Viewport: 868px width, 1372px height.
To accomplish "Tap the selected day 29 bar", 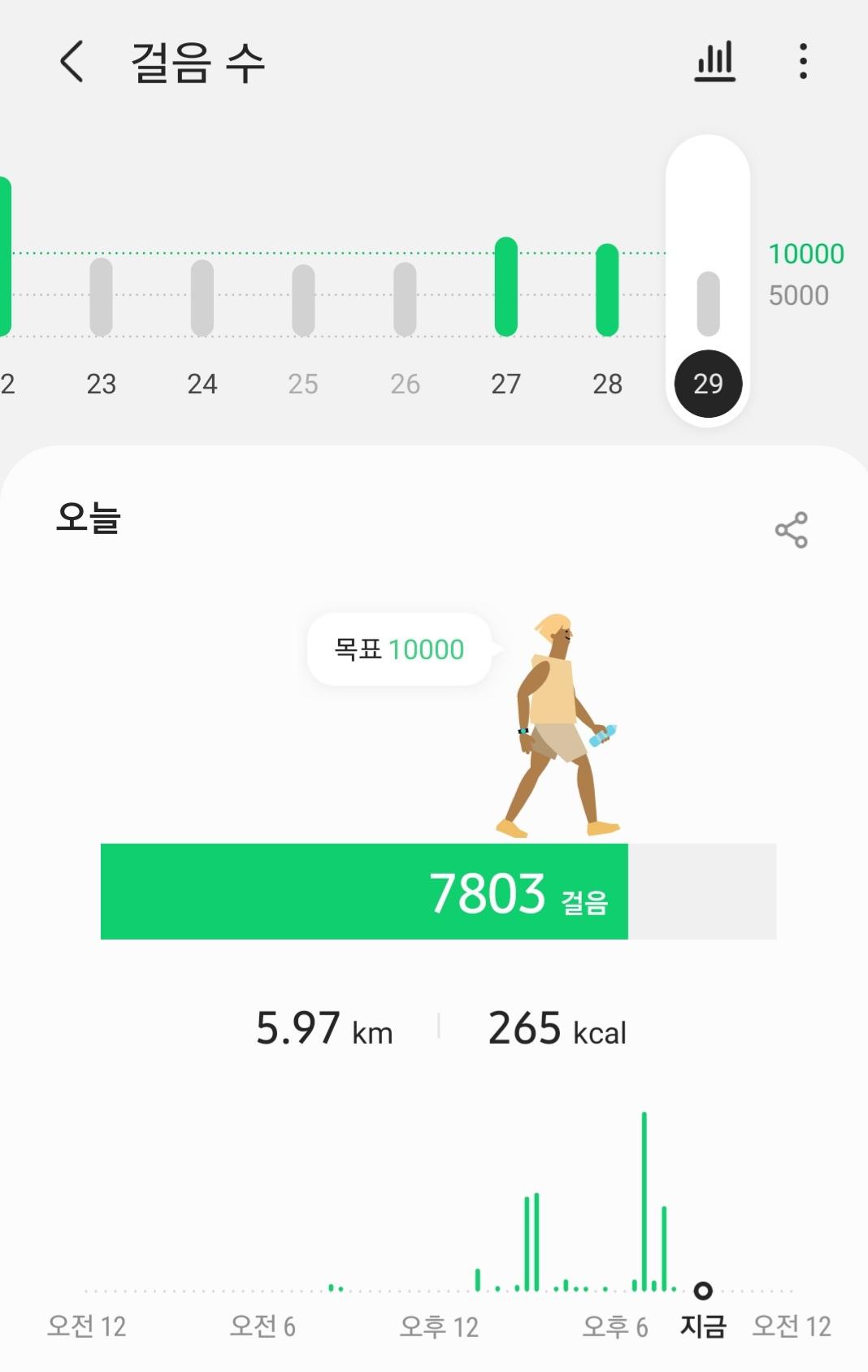I will coord(708,303).
